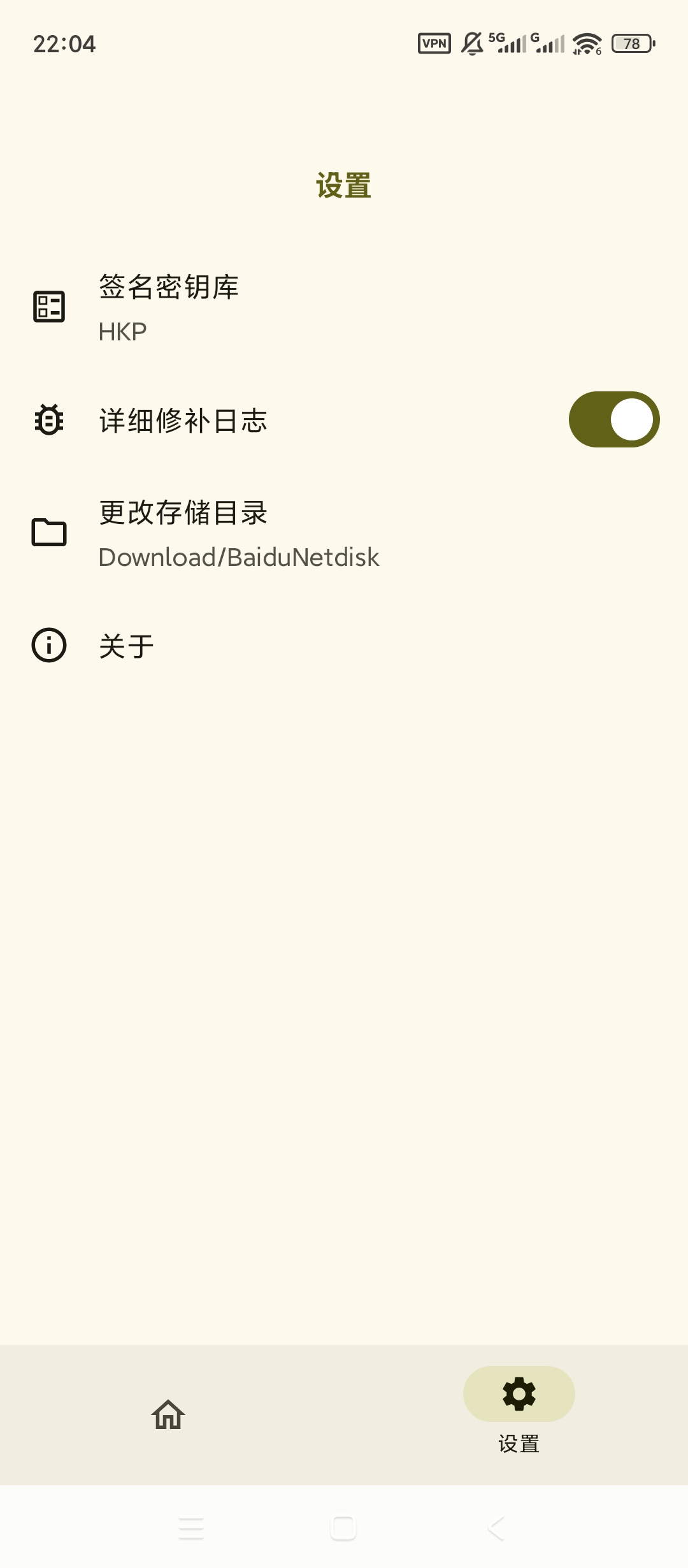Screen dimensions: 688x1568
Task: Click the battery indicator showing 78
Action: 632,43
